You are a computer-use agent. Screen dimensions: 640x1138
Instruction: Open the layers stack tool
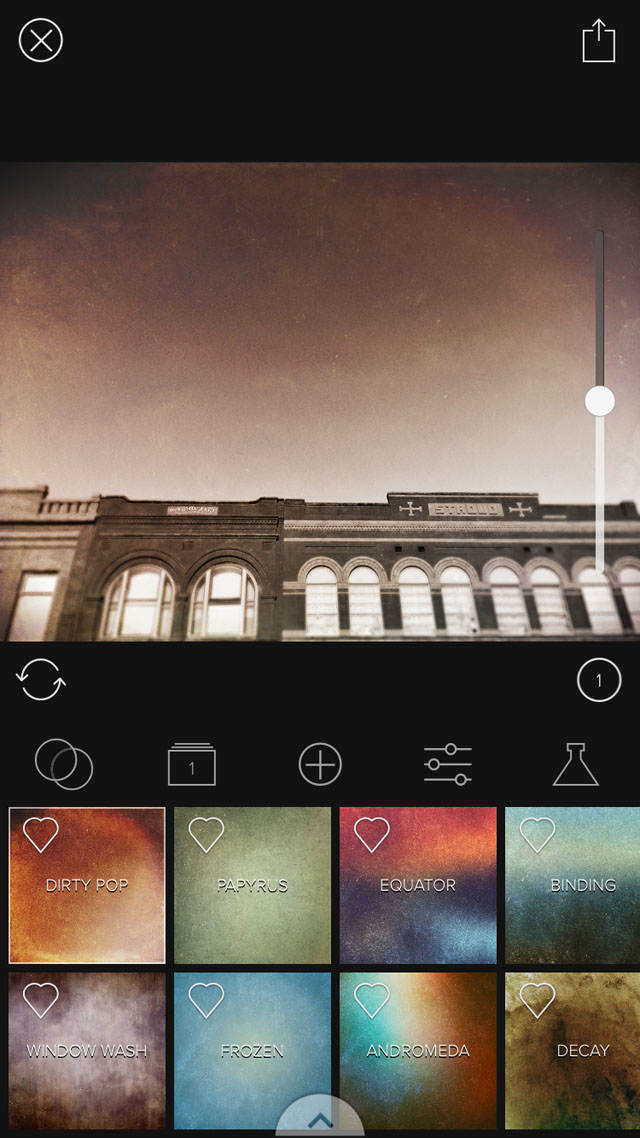coord(192,764)
